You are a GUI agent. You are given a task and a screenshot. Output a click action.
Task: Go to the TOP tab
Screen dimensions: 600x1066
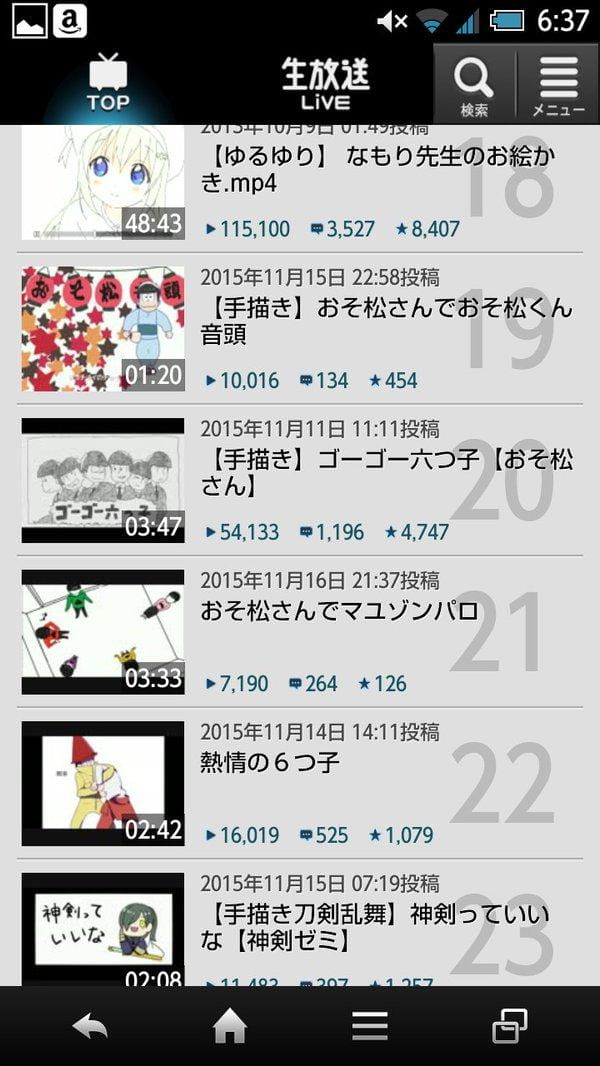pos(108,84)
